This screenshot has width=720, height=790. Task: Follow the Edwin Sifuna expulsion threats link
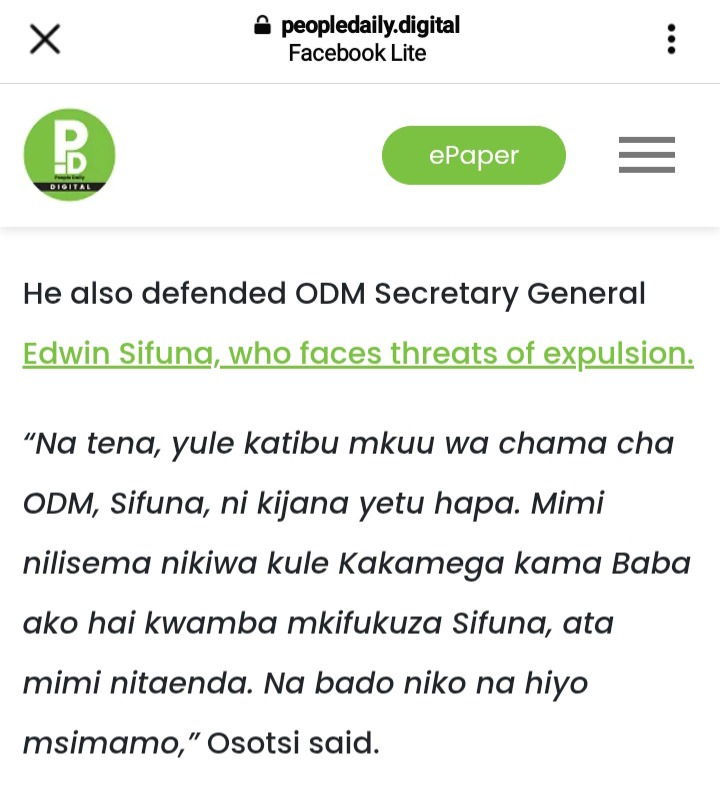pyautogui.click(x=357, y=354)
